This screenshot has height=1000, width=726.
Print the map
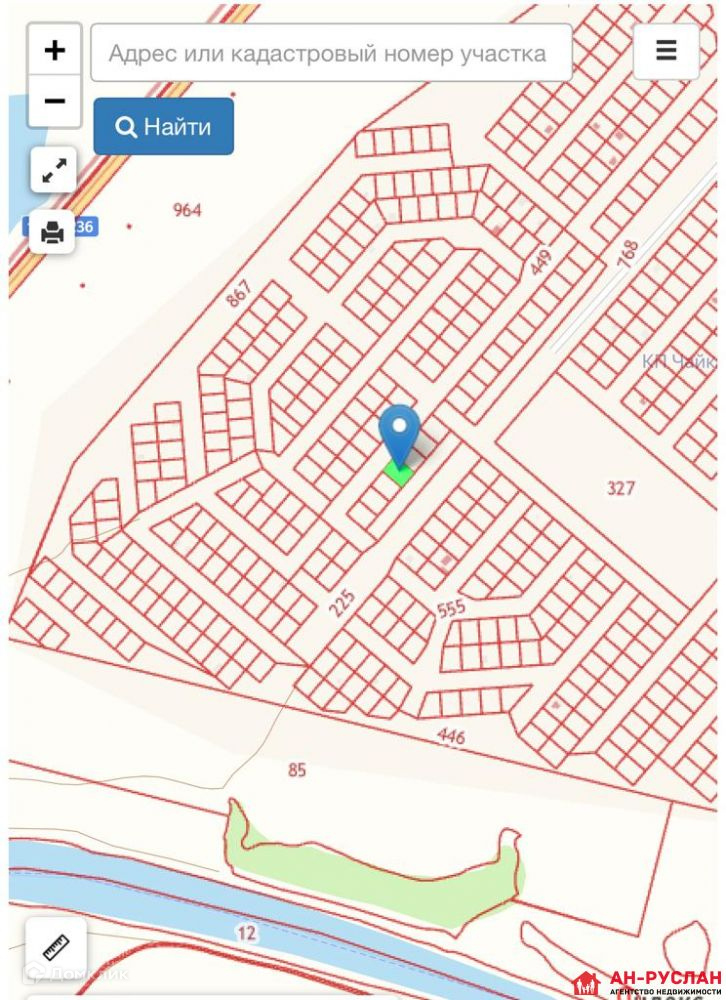(x=52, y=232)
